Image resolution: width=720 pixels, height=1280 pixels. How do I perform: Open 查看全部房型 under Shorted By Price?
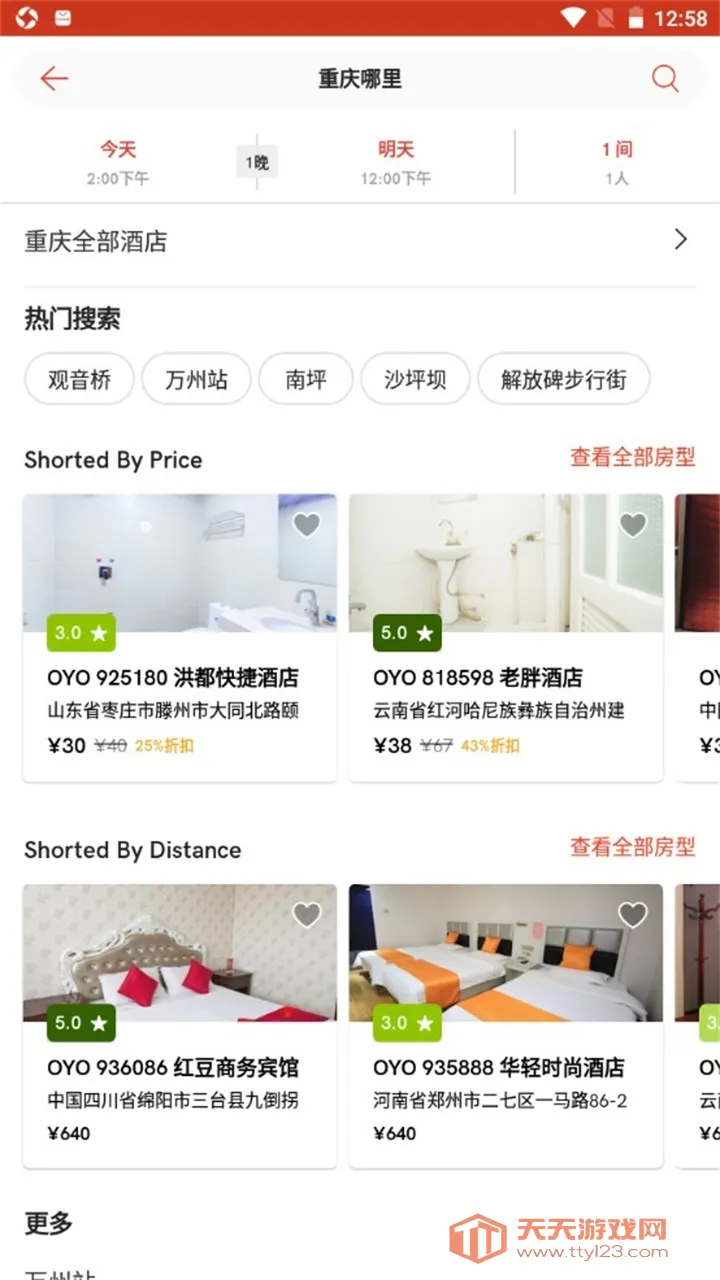pos(632,459)
